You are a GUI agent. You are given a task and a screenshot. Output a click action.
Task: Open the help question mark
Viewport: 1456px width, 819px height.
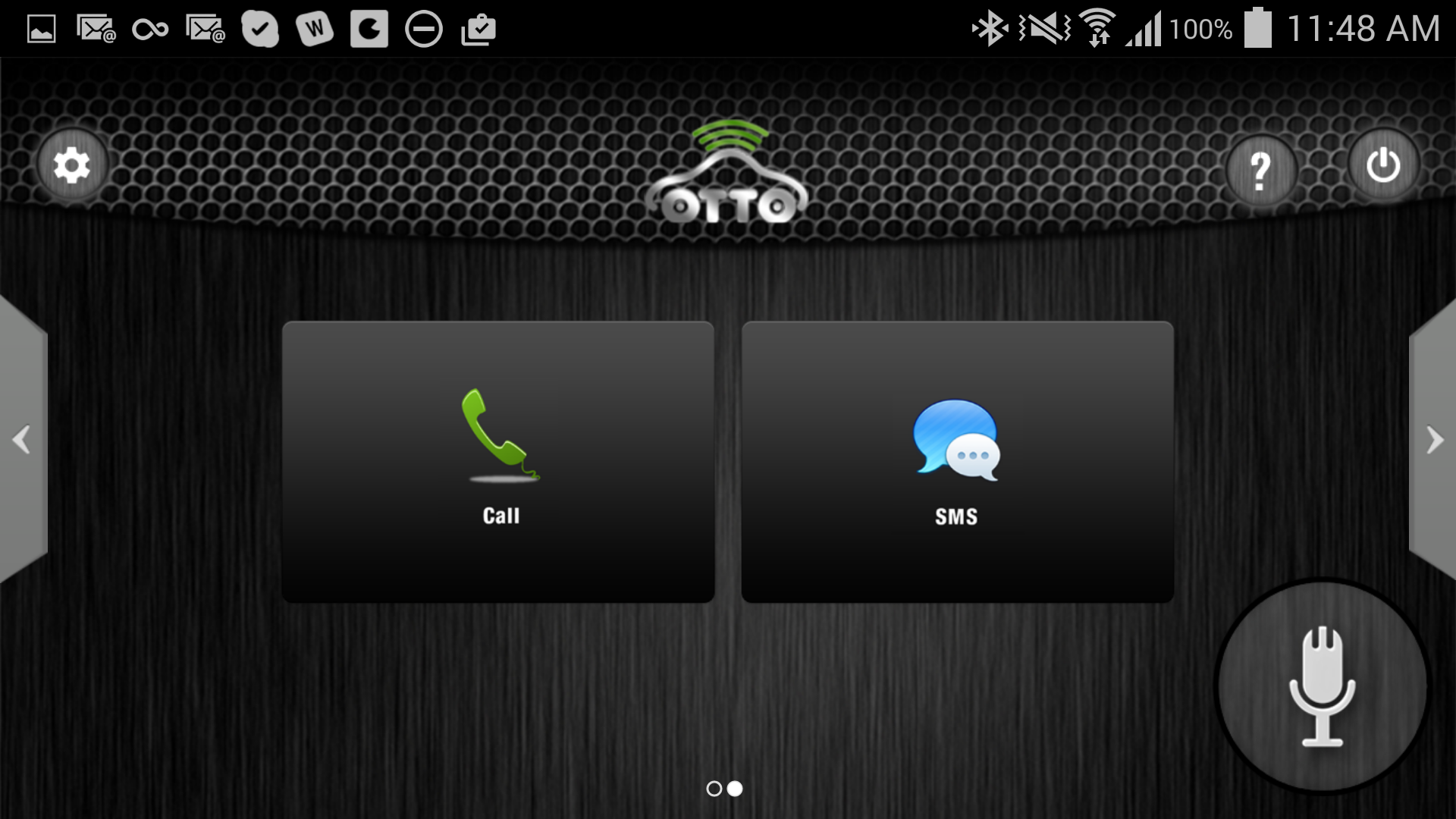1260,171
